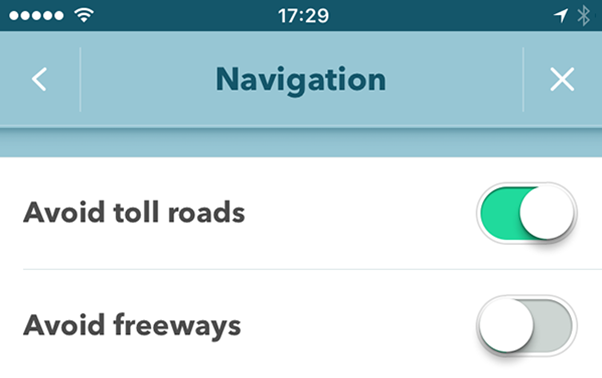Enable the Avoid freeways switch
Viewport: 602px width, 378px height.
527,326
